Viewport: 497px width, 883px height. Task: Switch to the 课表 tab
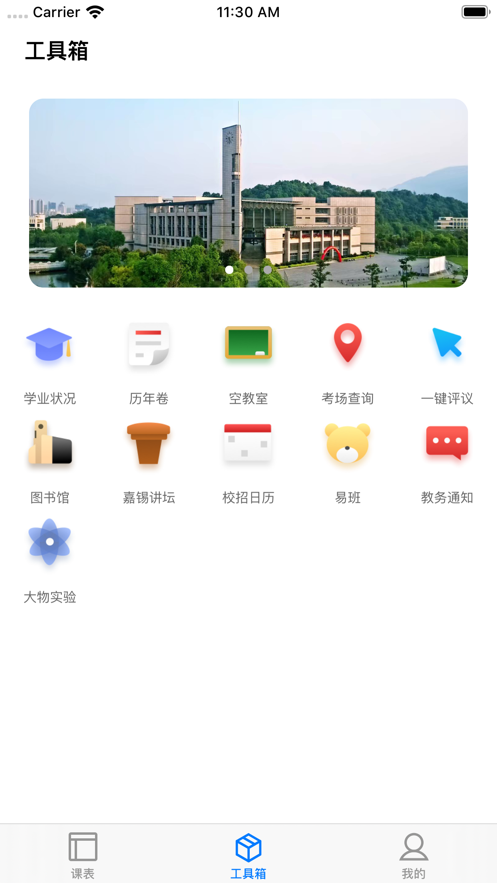(83, 855)
